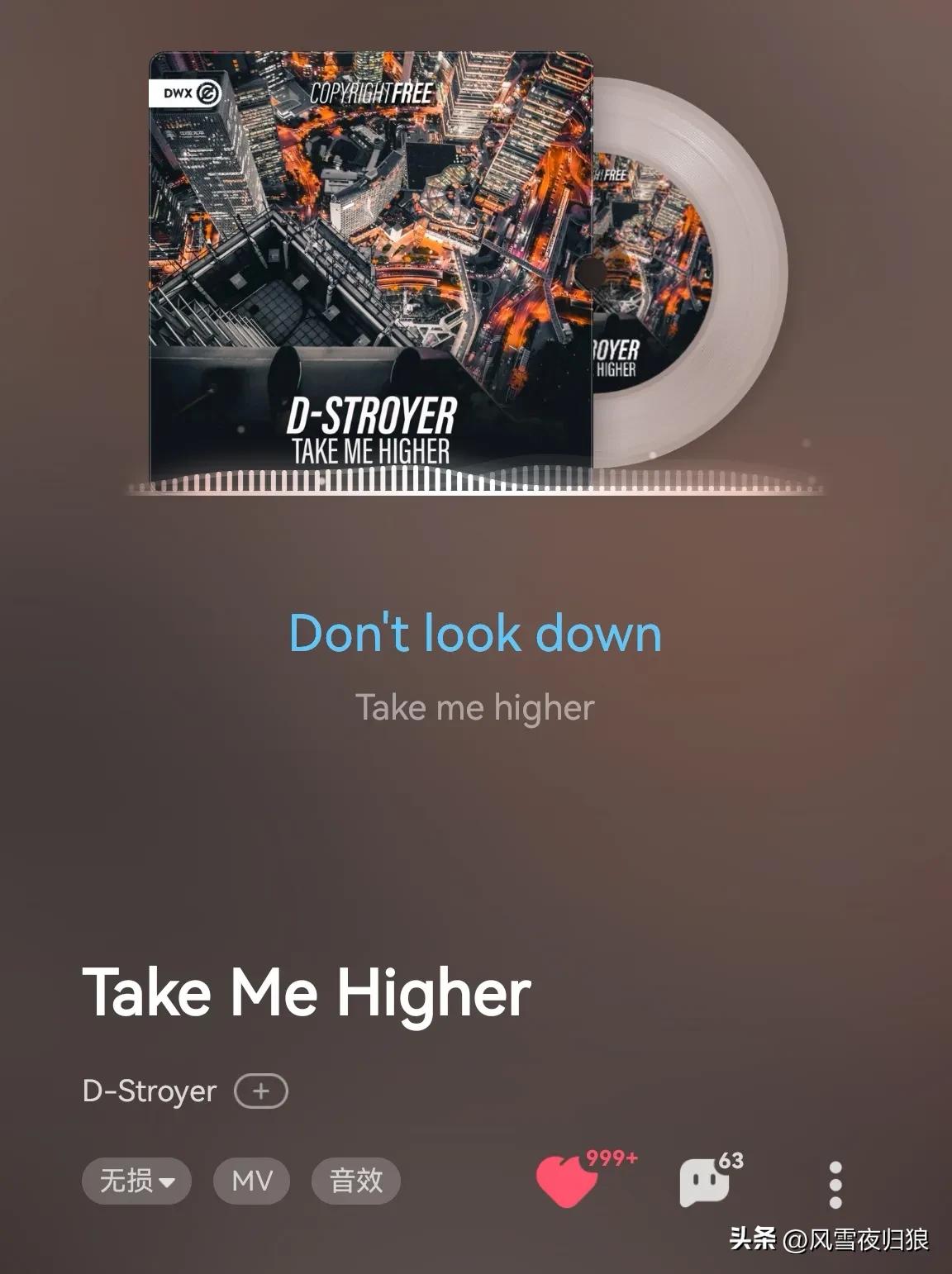
Task: Open D-Stroyer artist page
Action: click(150, 1091)
